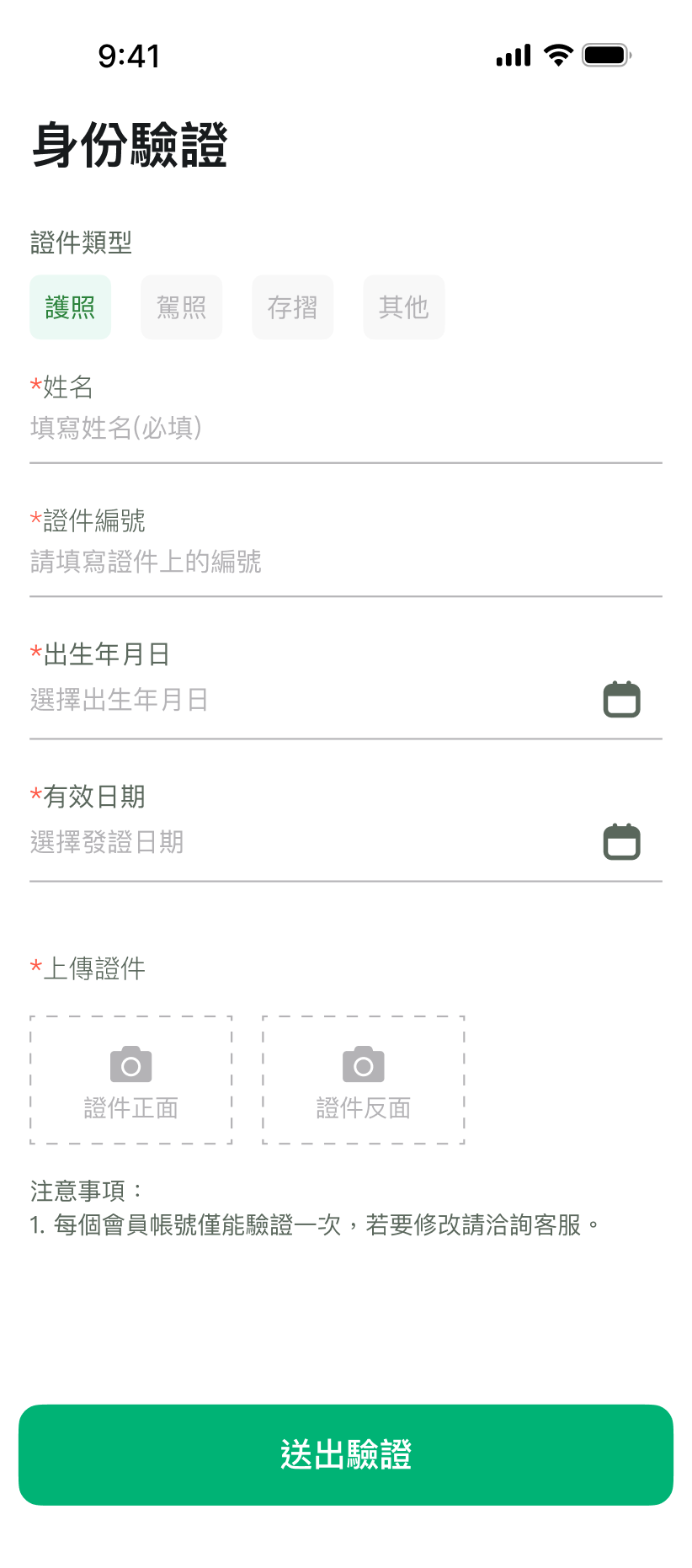Submit with 送出驗證 button
This screenshot has width=692, height=1568.
(x=346, y=1454)
